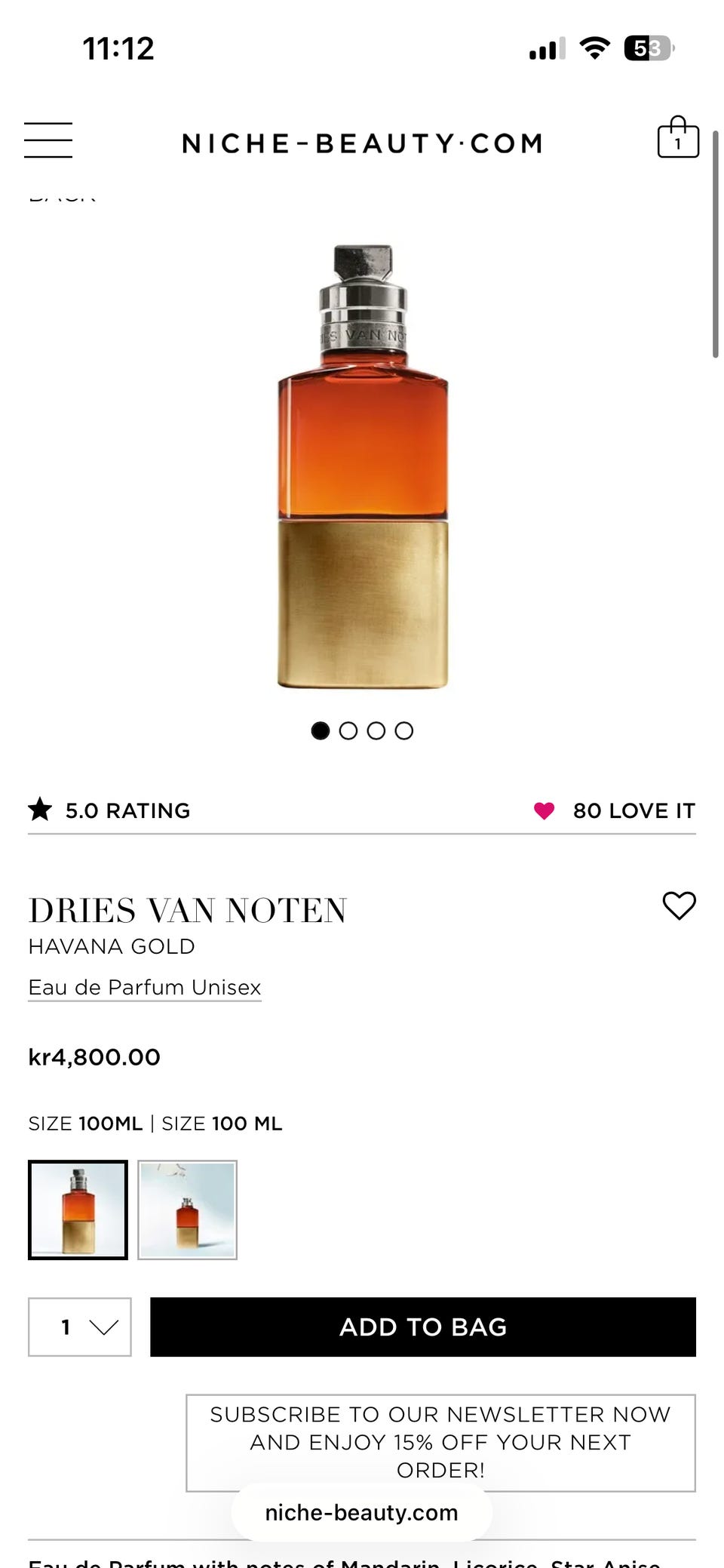724x1568 pixels.
Task: Open the shopping bag
Action: click(677, 138)
